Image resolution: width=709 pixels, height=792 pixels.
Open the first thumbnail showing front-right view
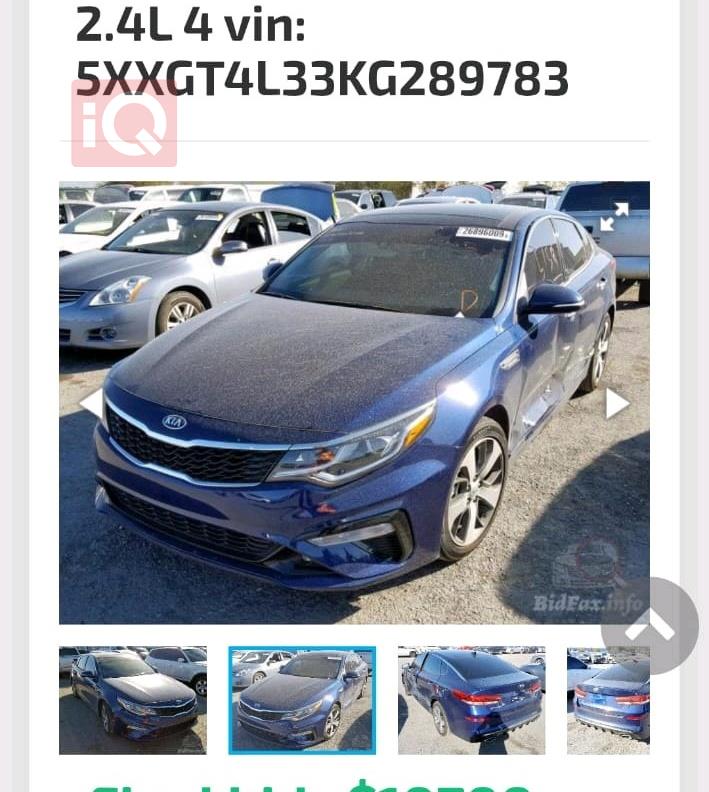[133, 700]
